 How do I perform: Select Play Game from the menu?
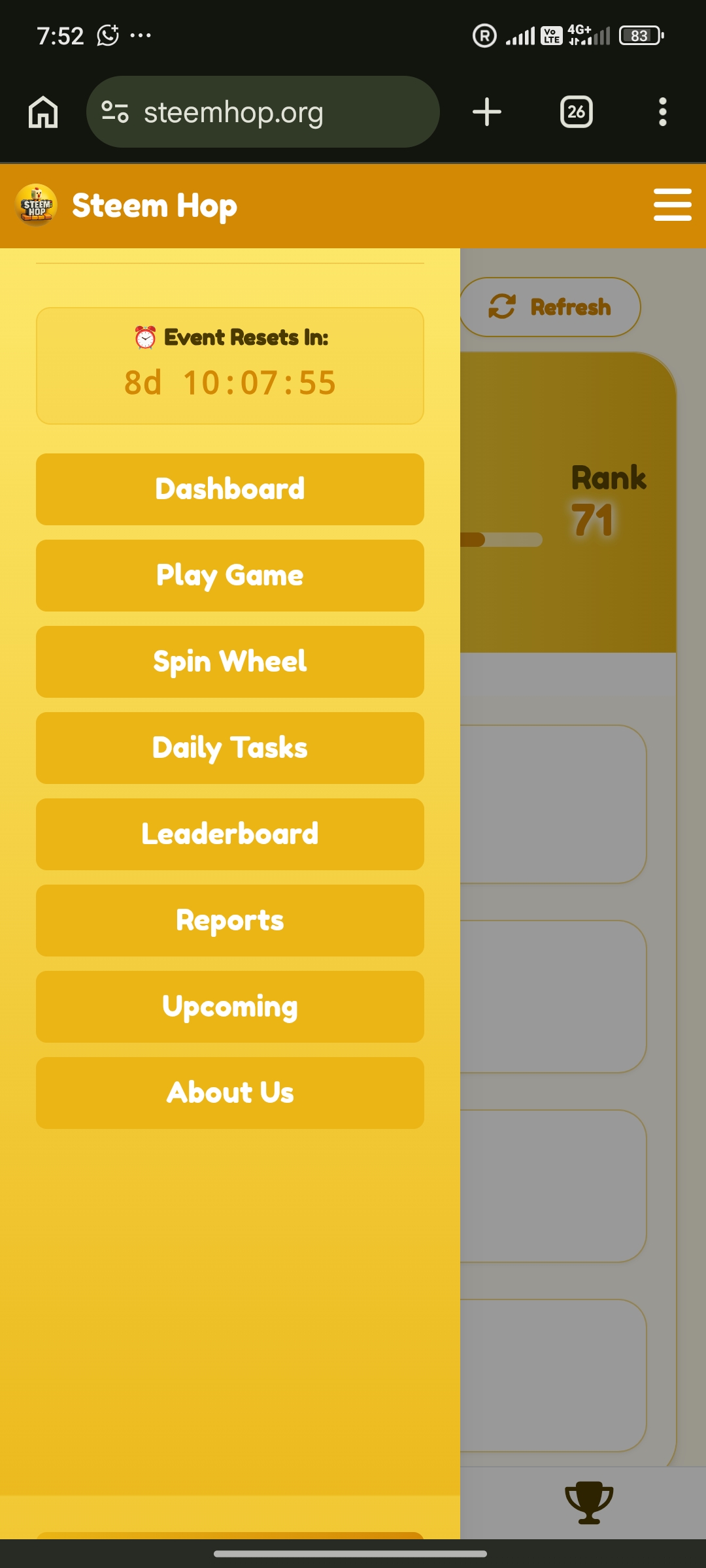point(230,576)
